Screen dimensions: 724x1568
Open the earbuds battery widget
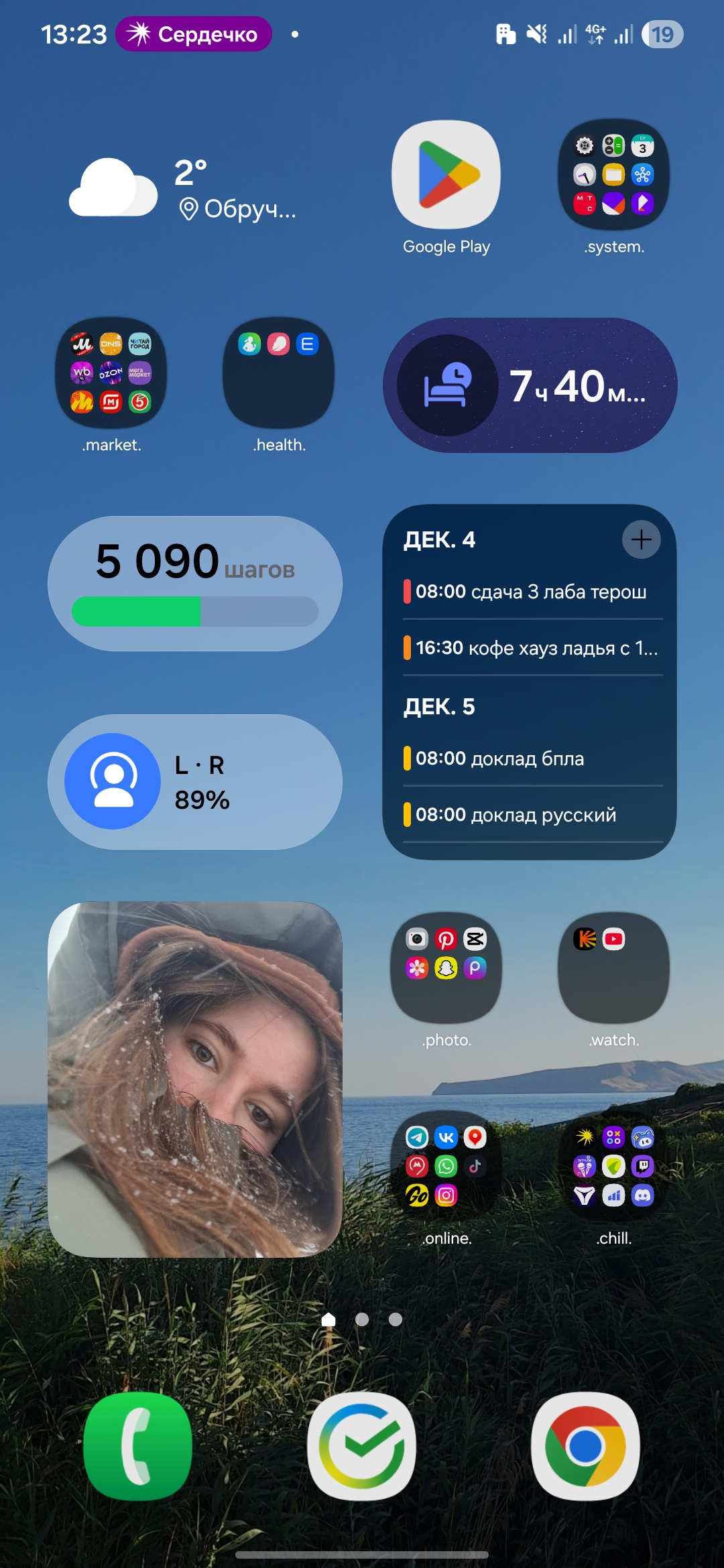[x=194, y=782]
